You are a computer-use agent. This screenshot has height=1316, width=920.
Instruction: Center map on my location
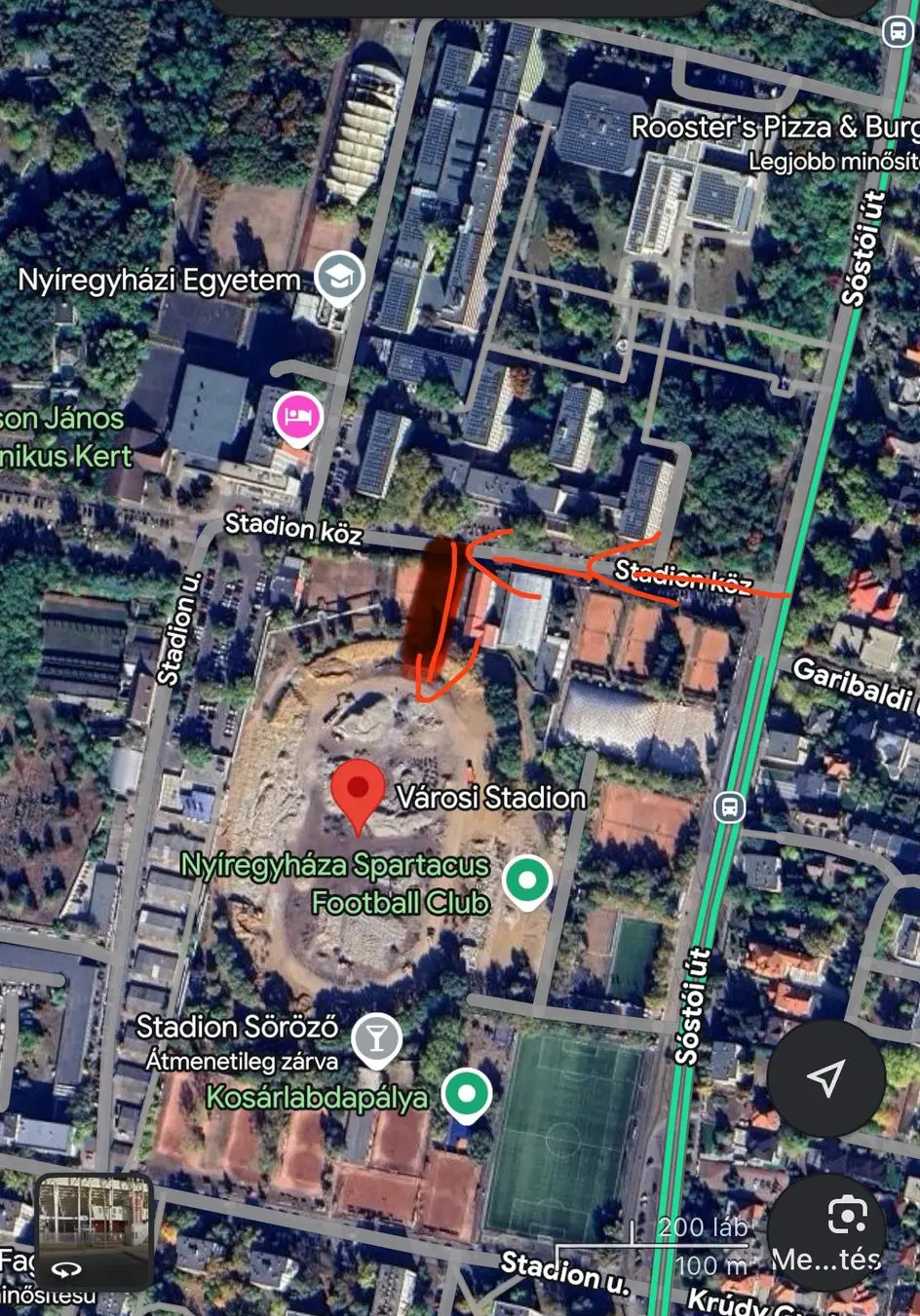point(826,1077)
